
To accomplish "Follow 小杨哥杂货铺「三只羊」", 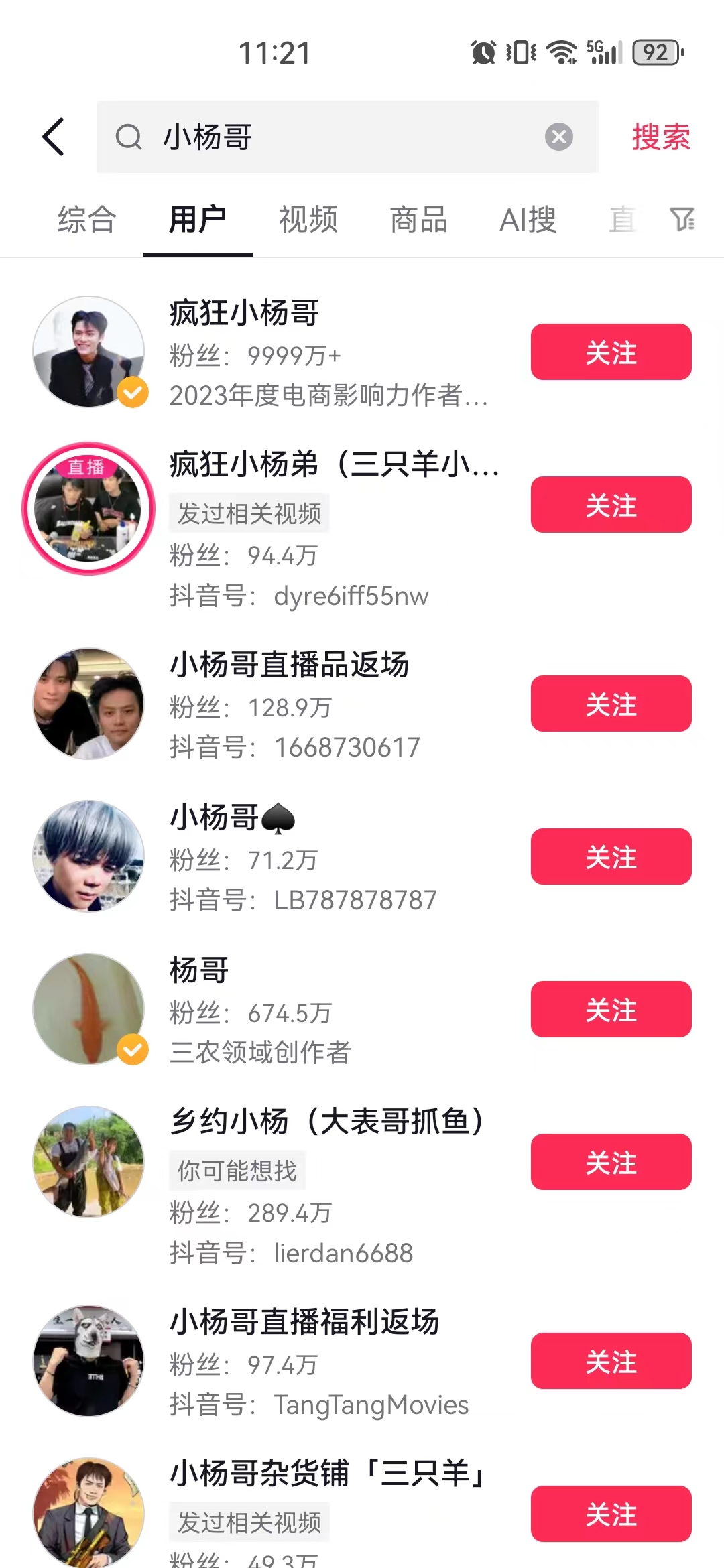I will (x=611, y=1514).
